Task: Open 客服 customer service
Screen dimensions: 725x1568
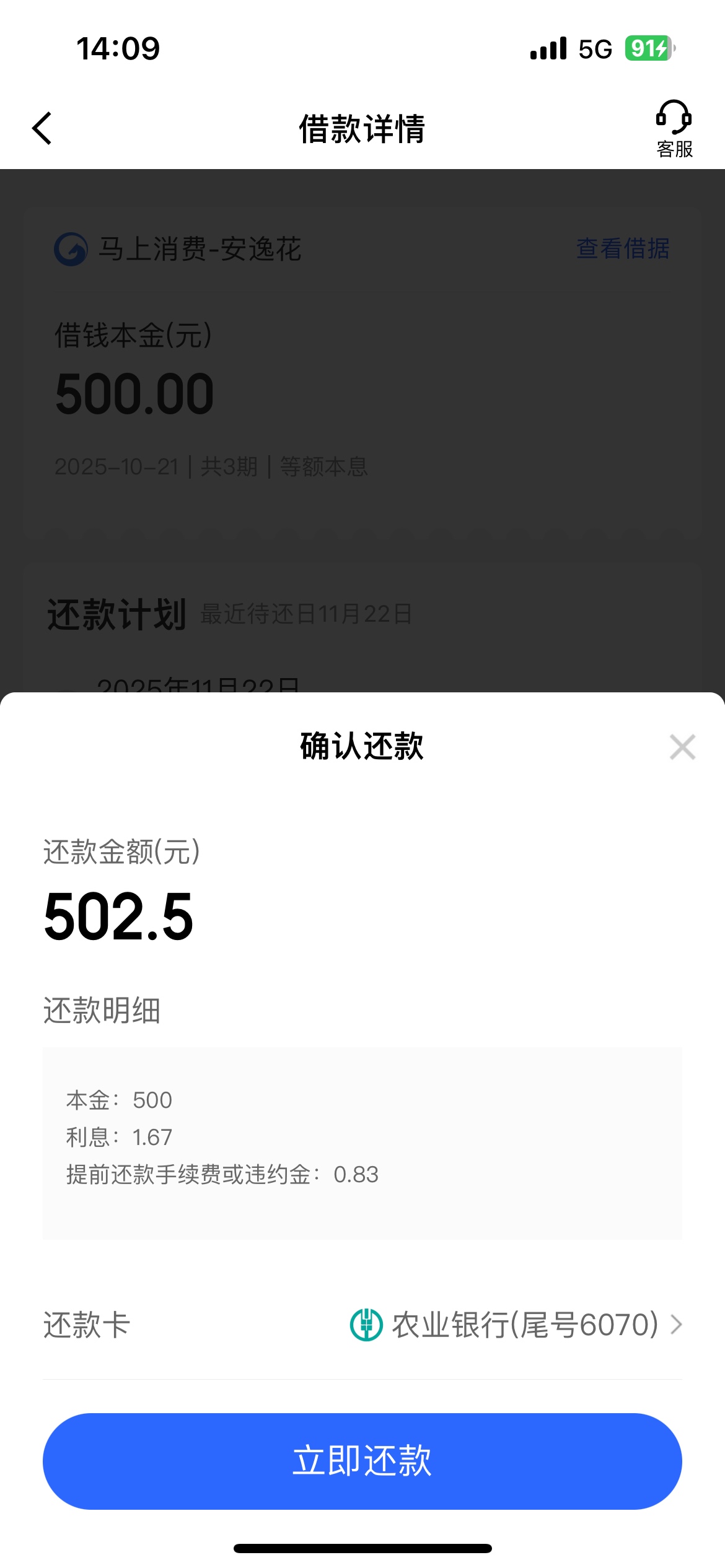Action: point(674,129)
